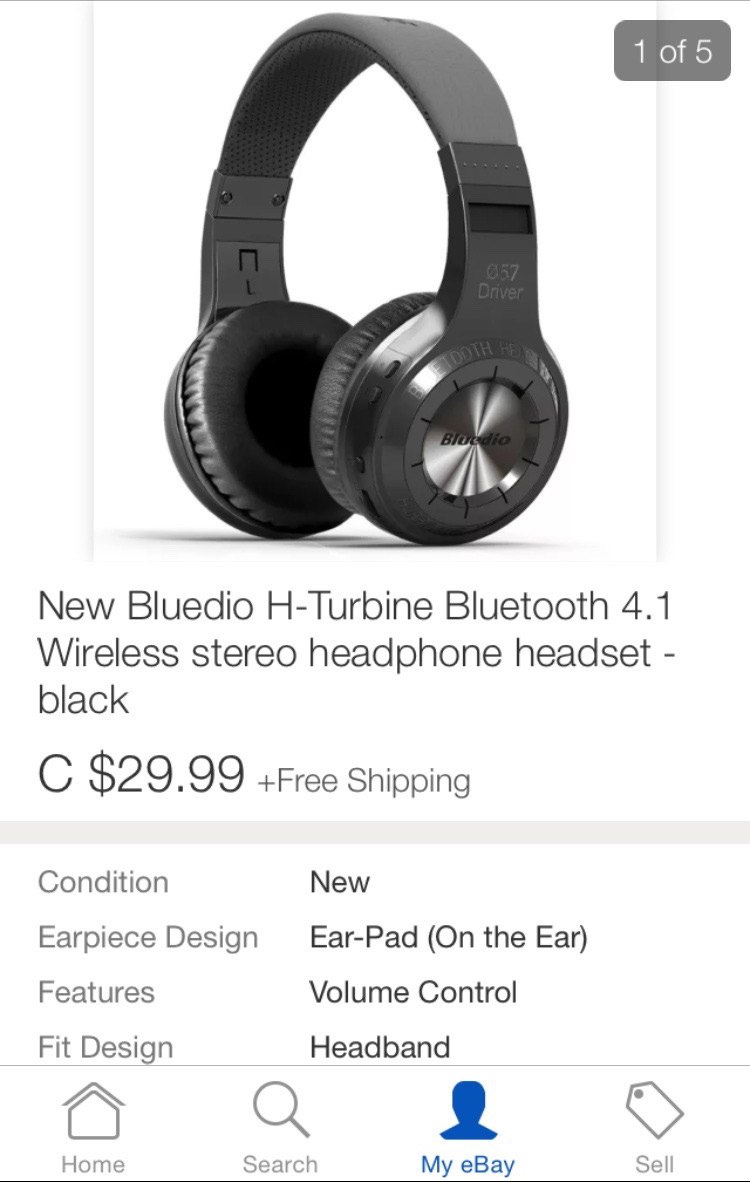750x1182 pixels.
Task: Open the Bluedio headphone product photo
Action: point(375,280)
